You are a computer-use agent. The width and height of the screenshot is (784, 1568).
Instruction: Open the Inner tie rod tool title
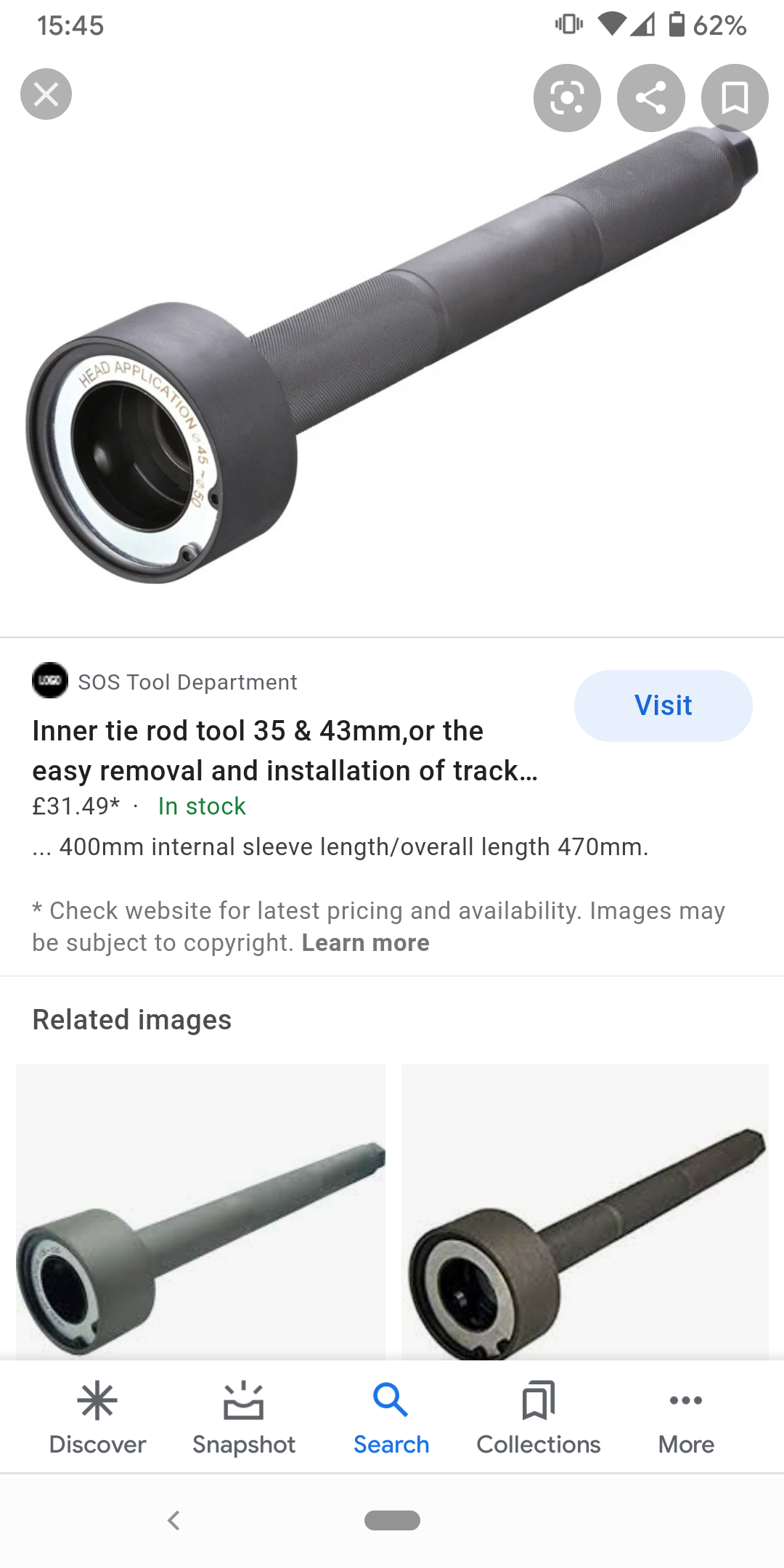tap(285, 751)
